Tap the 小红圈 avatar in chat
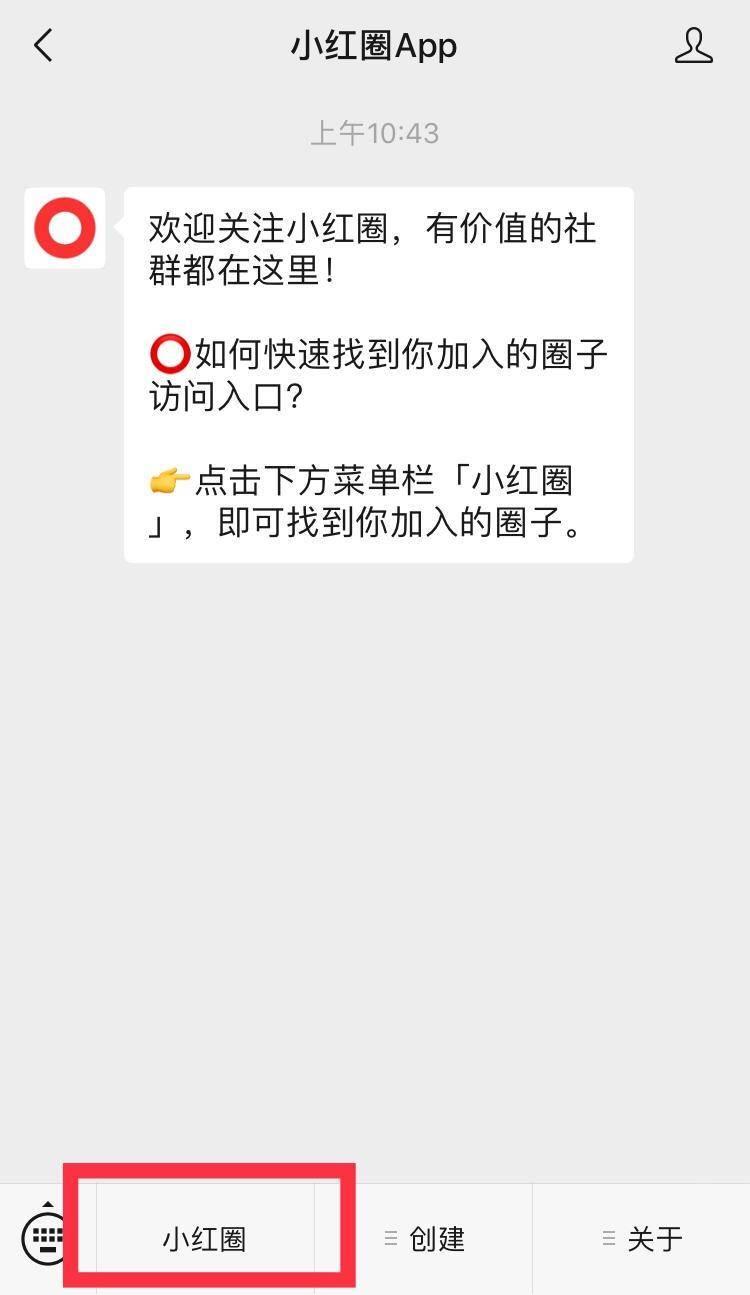750x1295 pixels. click(x=65, y=228)
